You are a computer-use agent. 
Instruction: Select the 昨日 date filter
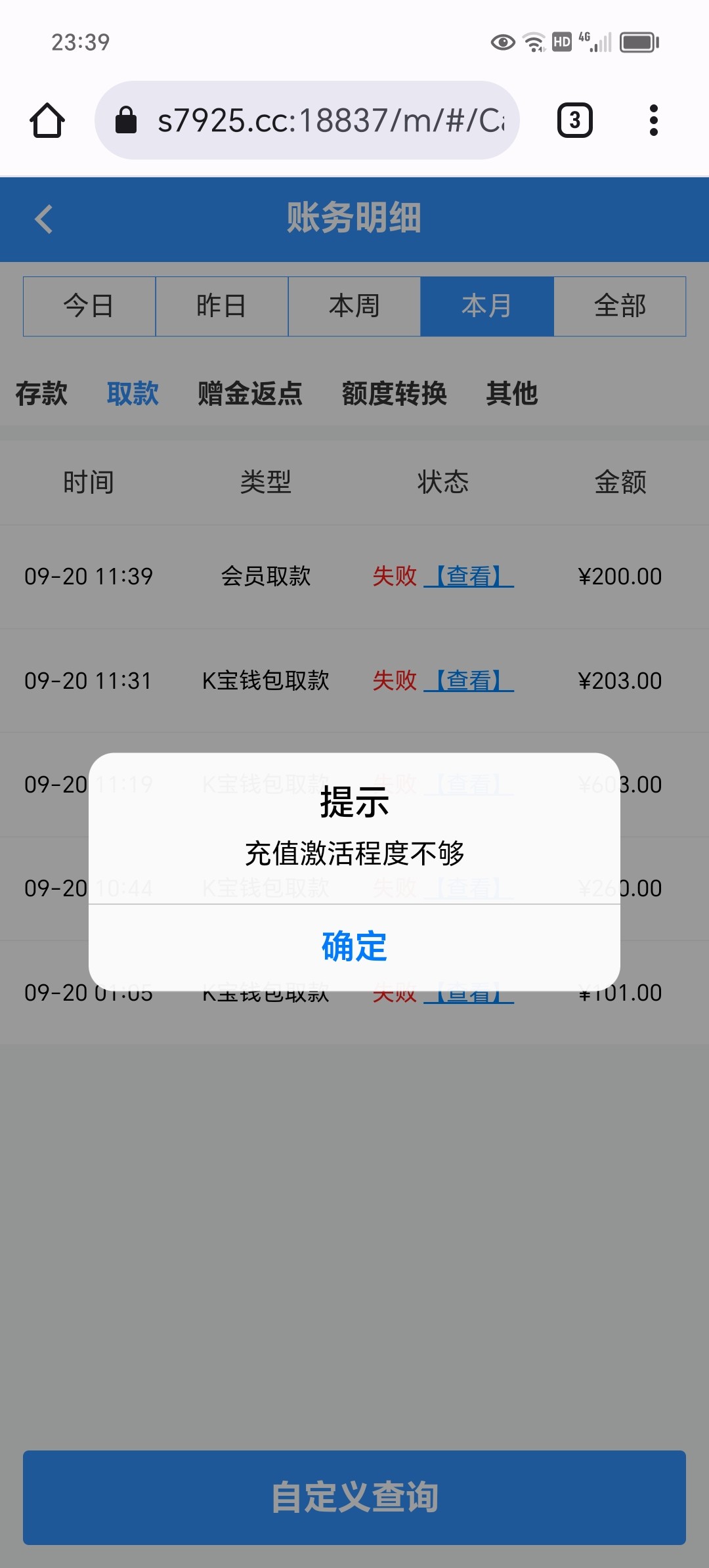222,305
